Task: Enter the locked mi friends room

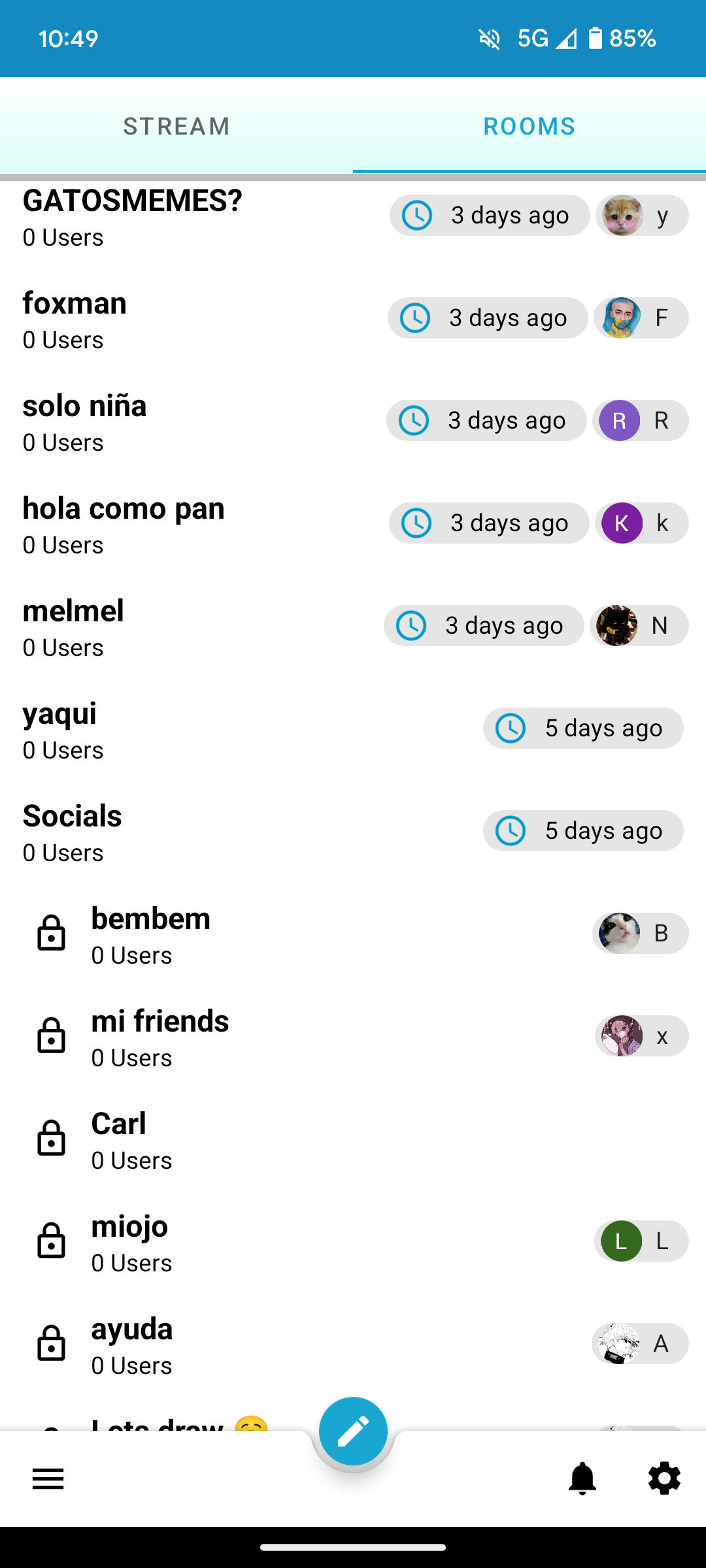Action: [x=160, y=1037]
